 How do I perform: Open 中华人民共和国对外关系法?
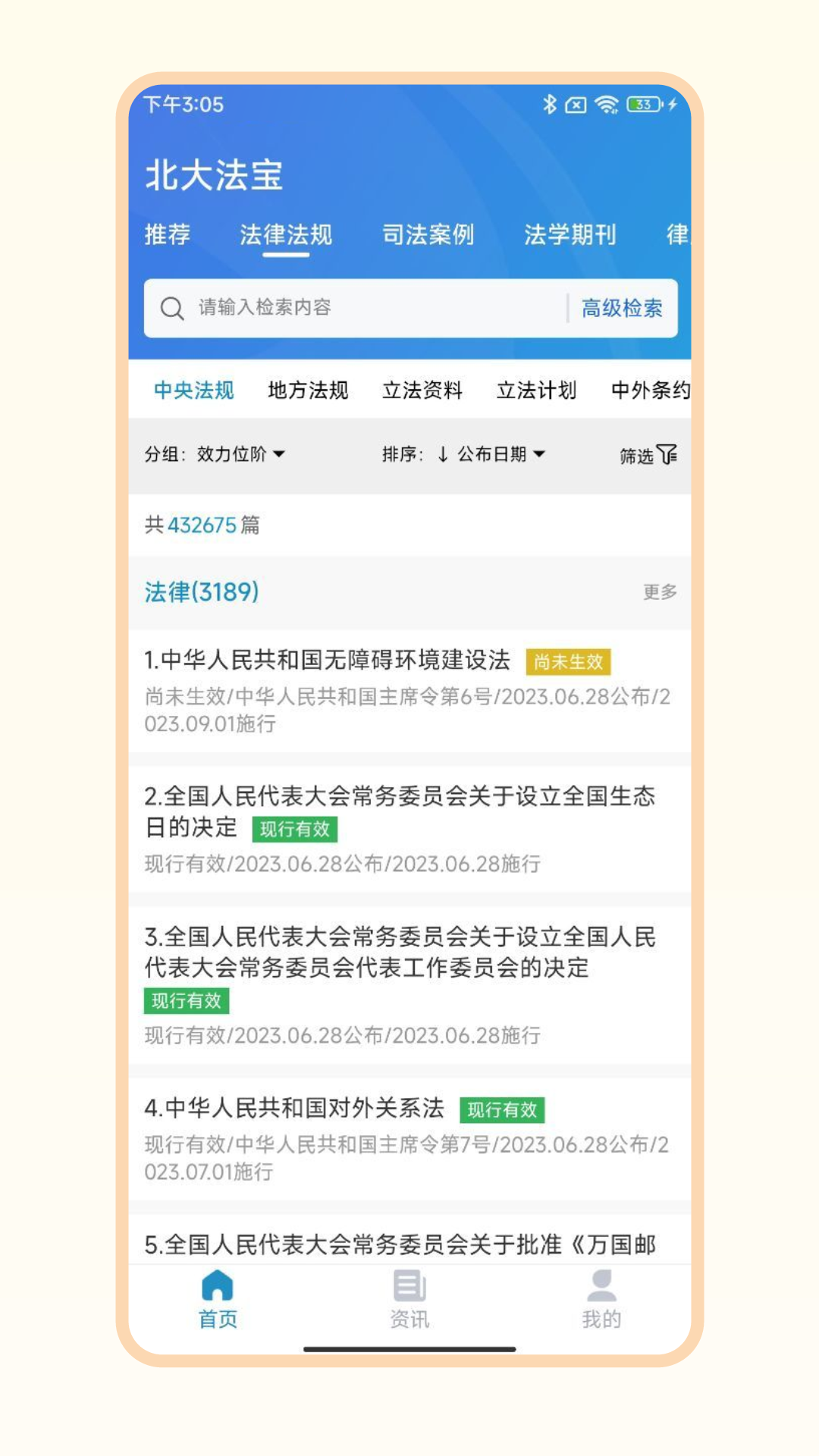pos(294,1108)
